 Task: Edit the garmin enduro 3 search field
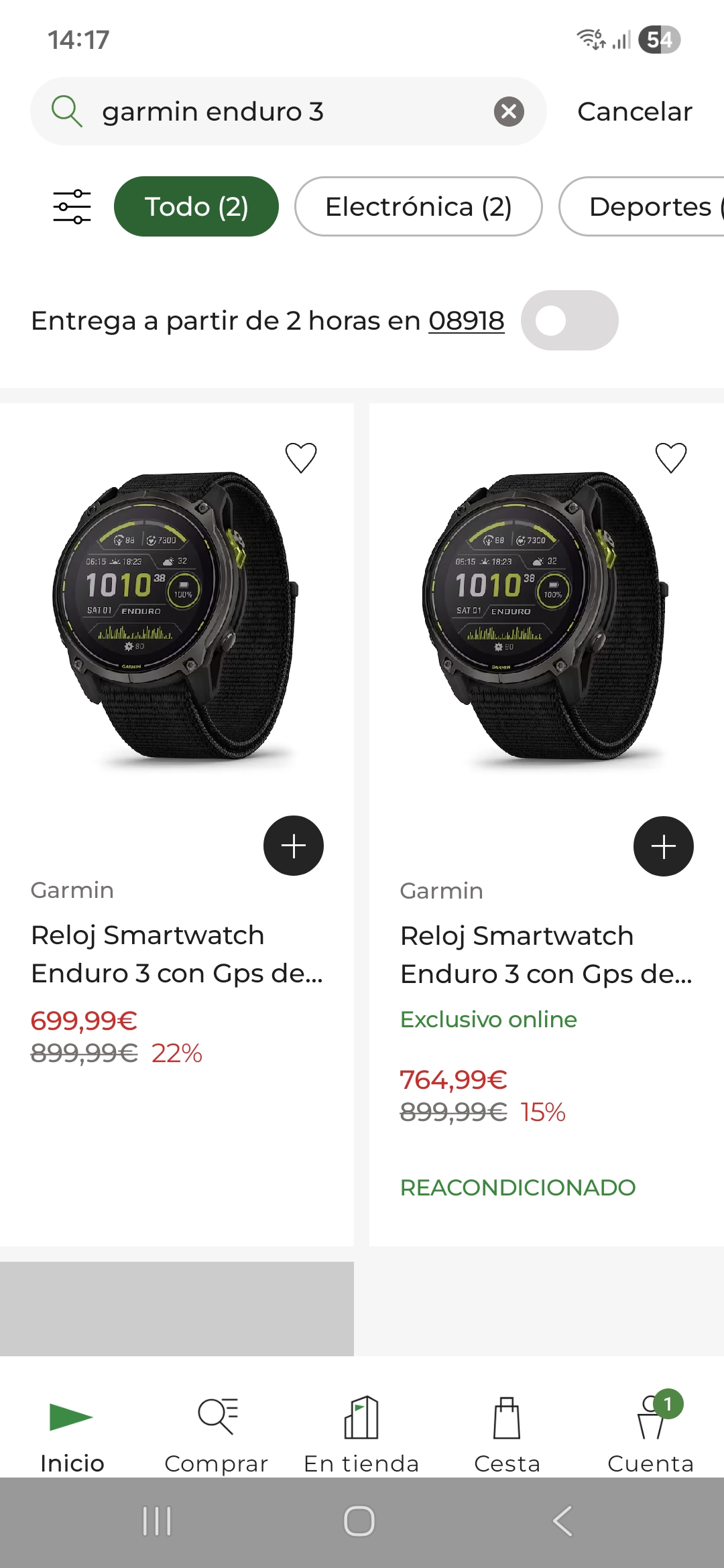[x=288, y=111]
